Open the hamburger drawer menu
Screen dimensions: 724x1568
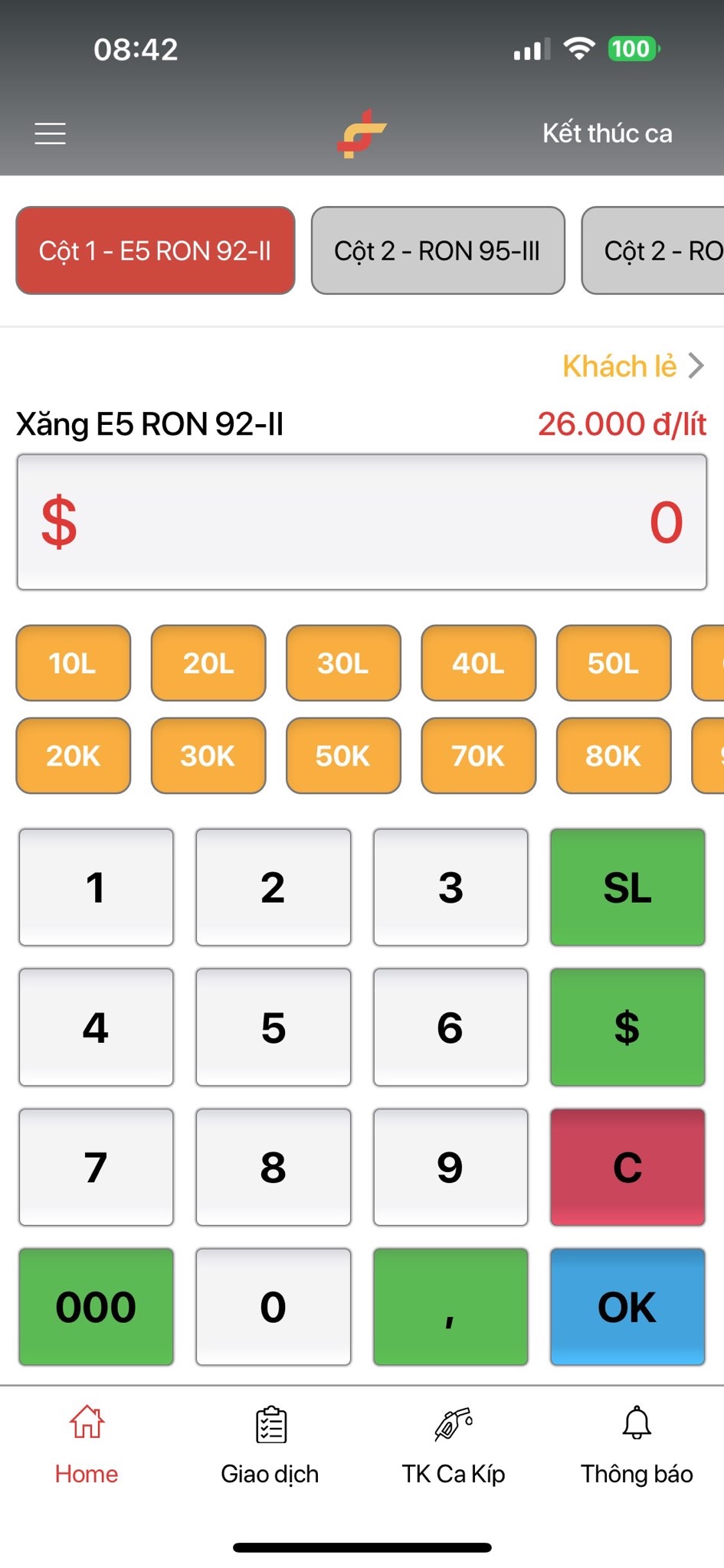coord(50,133)
